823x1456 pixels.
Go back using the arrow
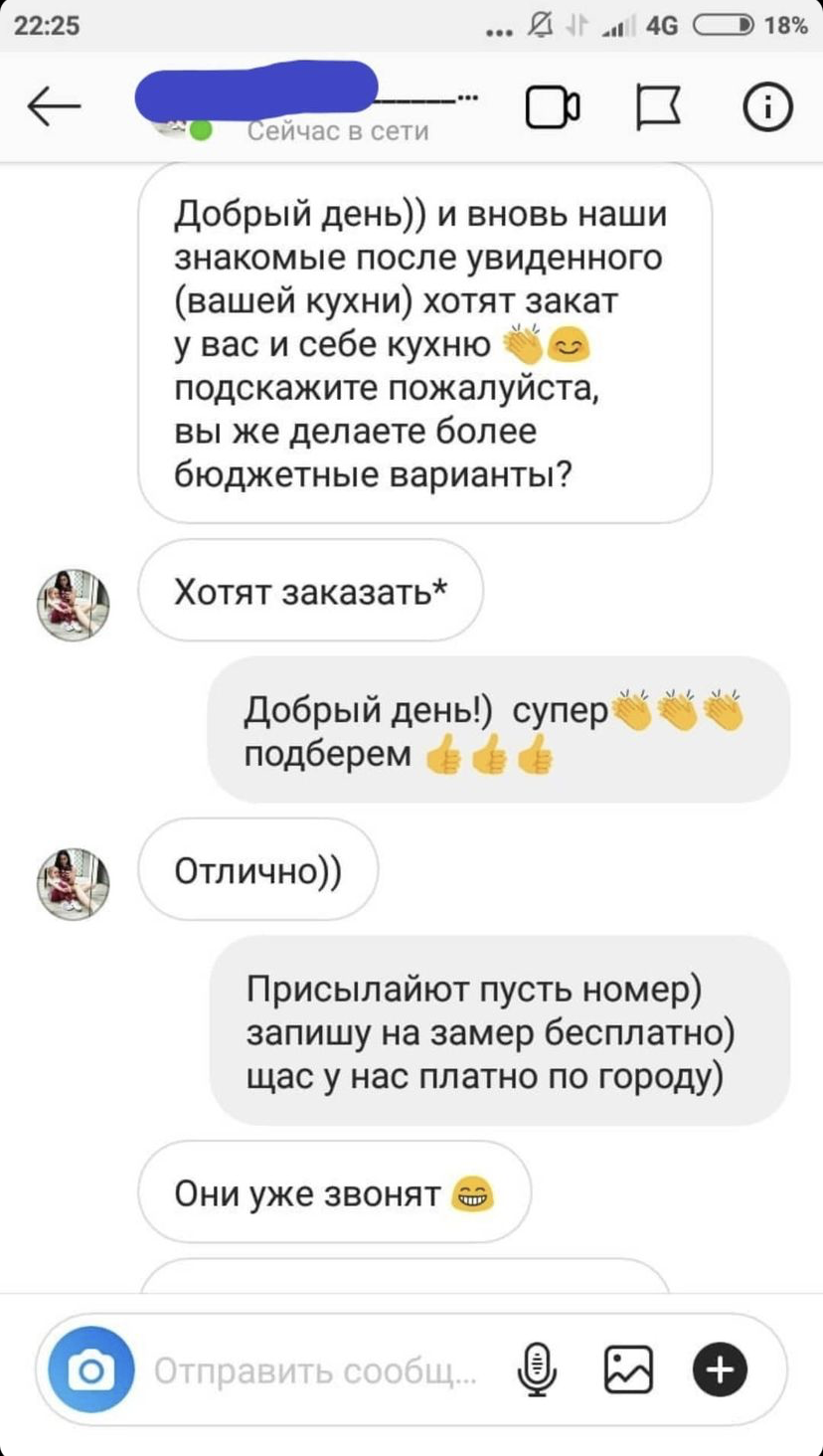tap(54, 106)
